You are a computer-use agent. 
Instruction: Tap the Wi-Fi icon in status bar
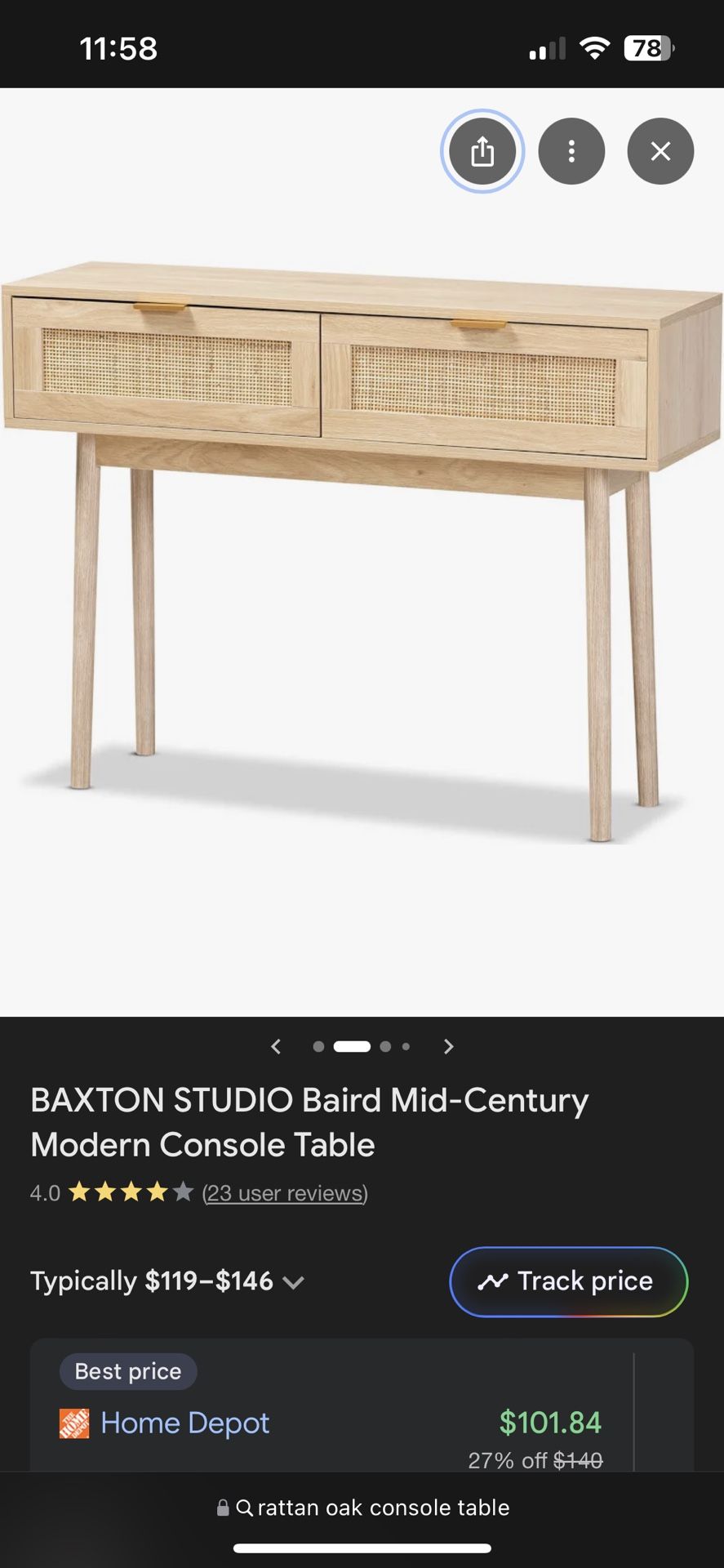pyautogui.click(x=595, y=48)
